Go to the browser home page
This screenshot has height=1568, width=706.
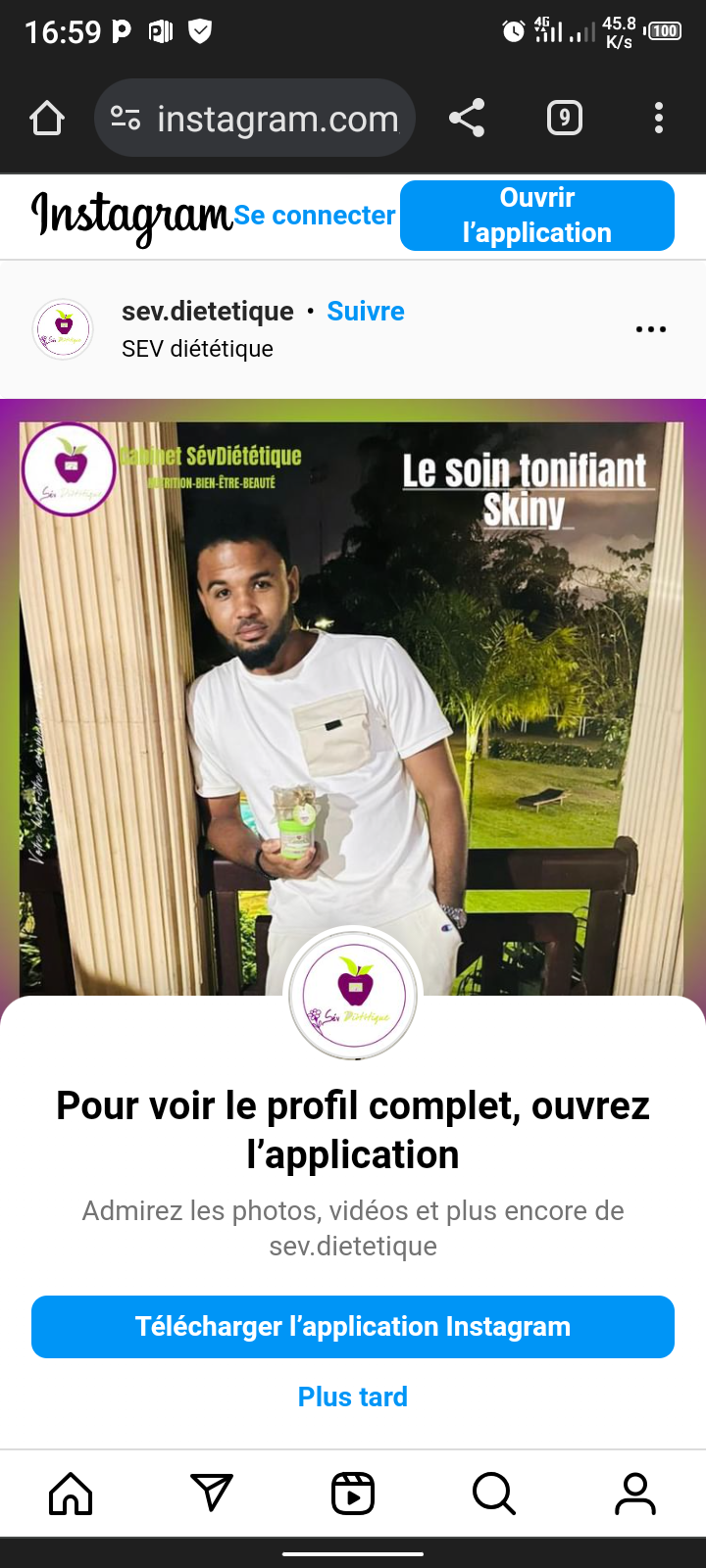coord(47,119)
